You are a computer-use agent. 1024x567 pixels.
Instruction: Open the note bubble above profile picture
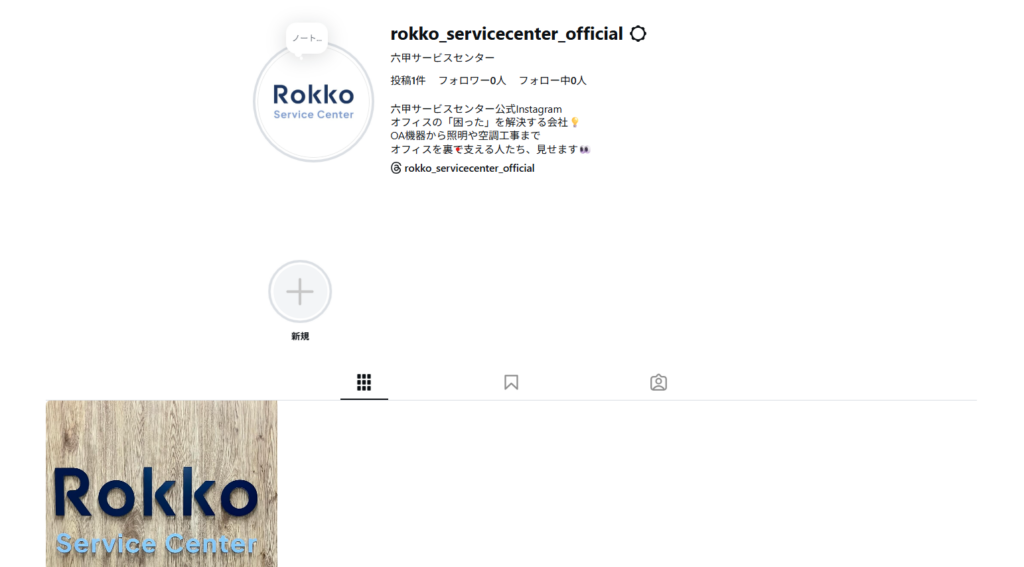pos(307,39)
